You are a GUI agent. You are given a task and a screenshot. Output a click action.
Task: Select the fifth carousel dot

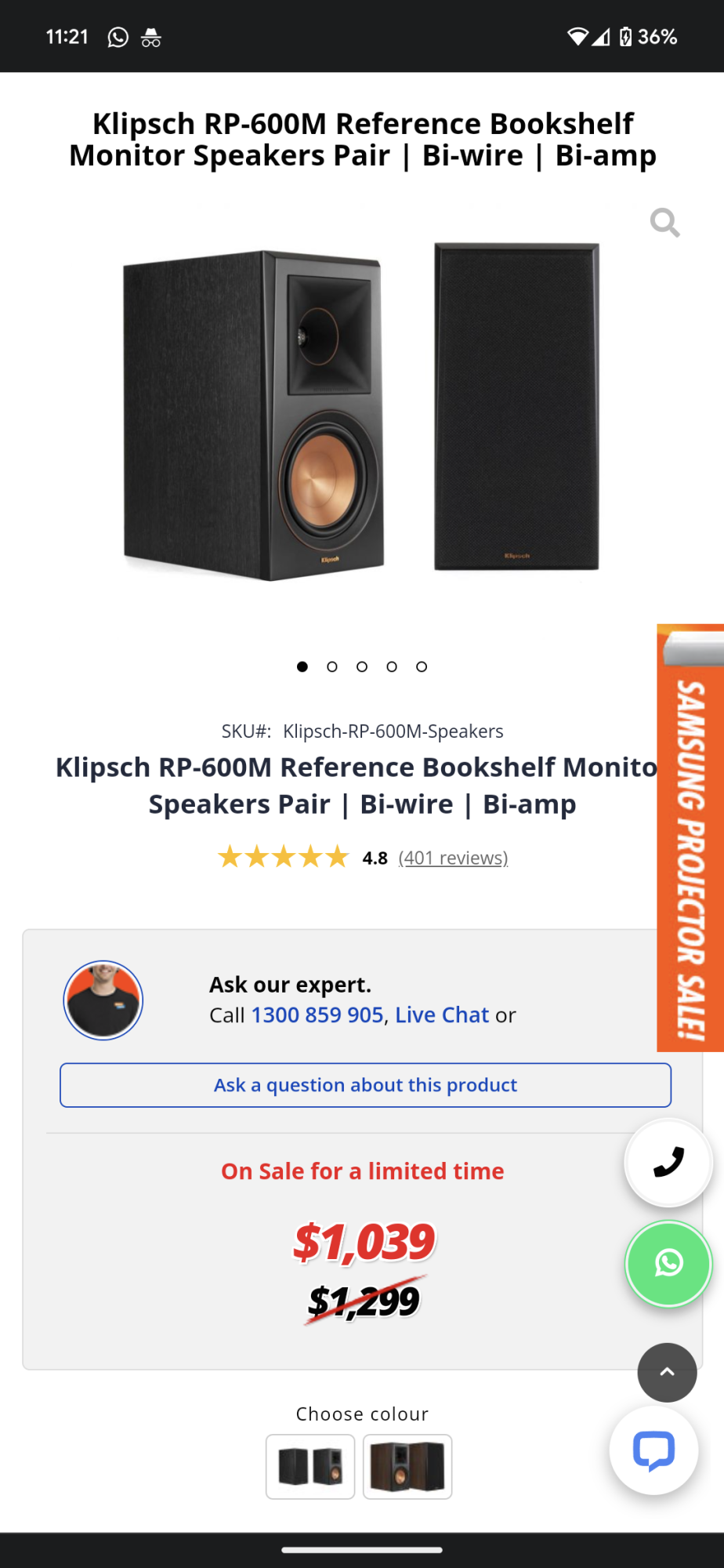(x=421, y=666)
